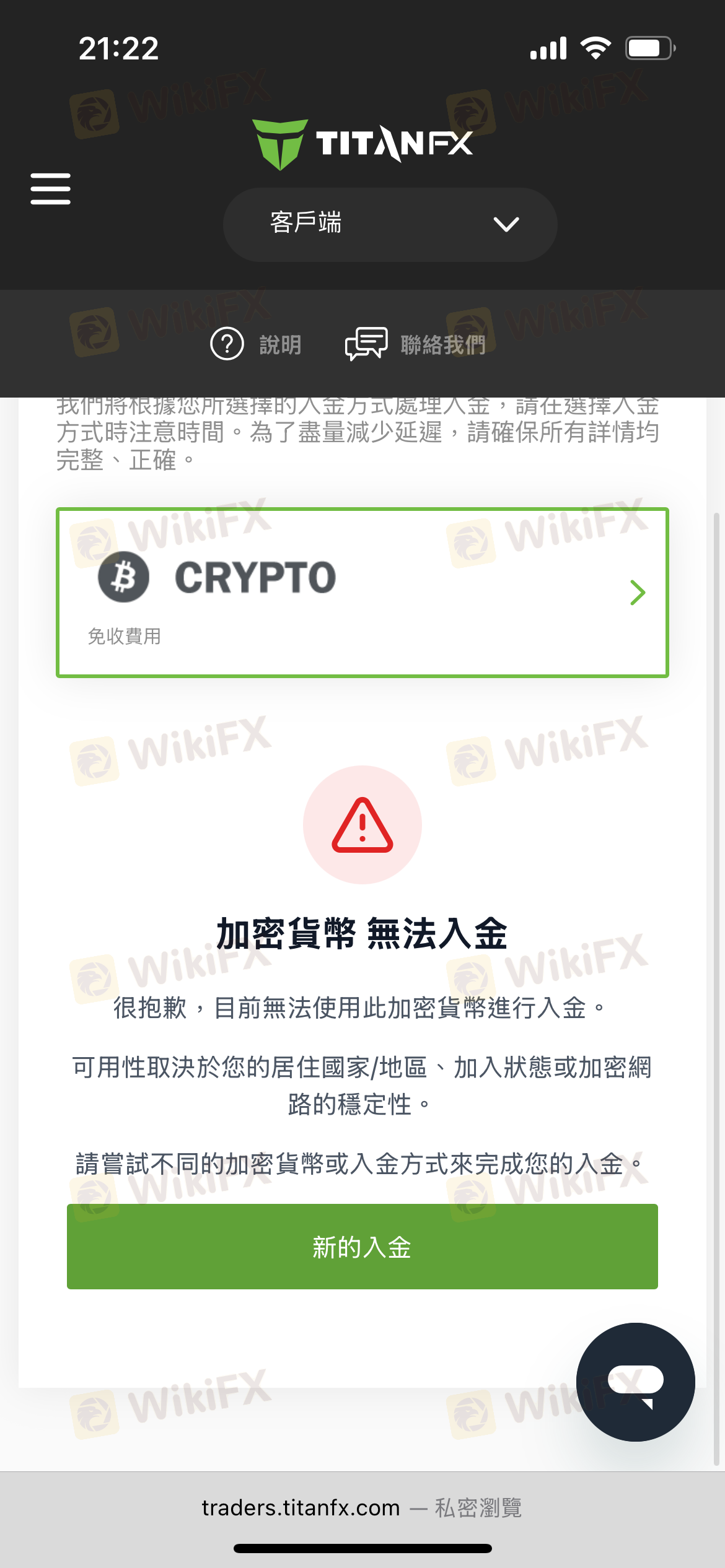Tap the green 新的入金 button
725x1568 pixels.
(362, 1247)
